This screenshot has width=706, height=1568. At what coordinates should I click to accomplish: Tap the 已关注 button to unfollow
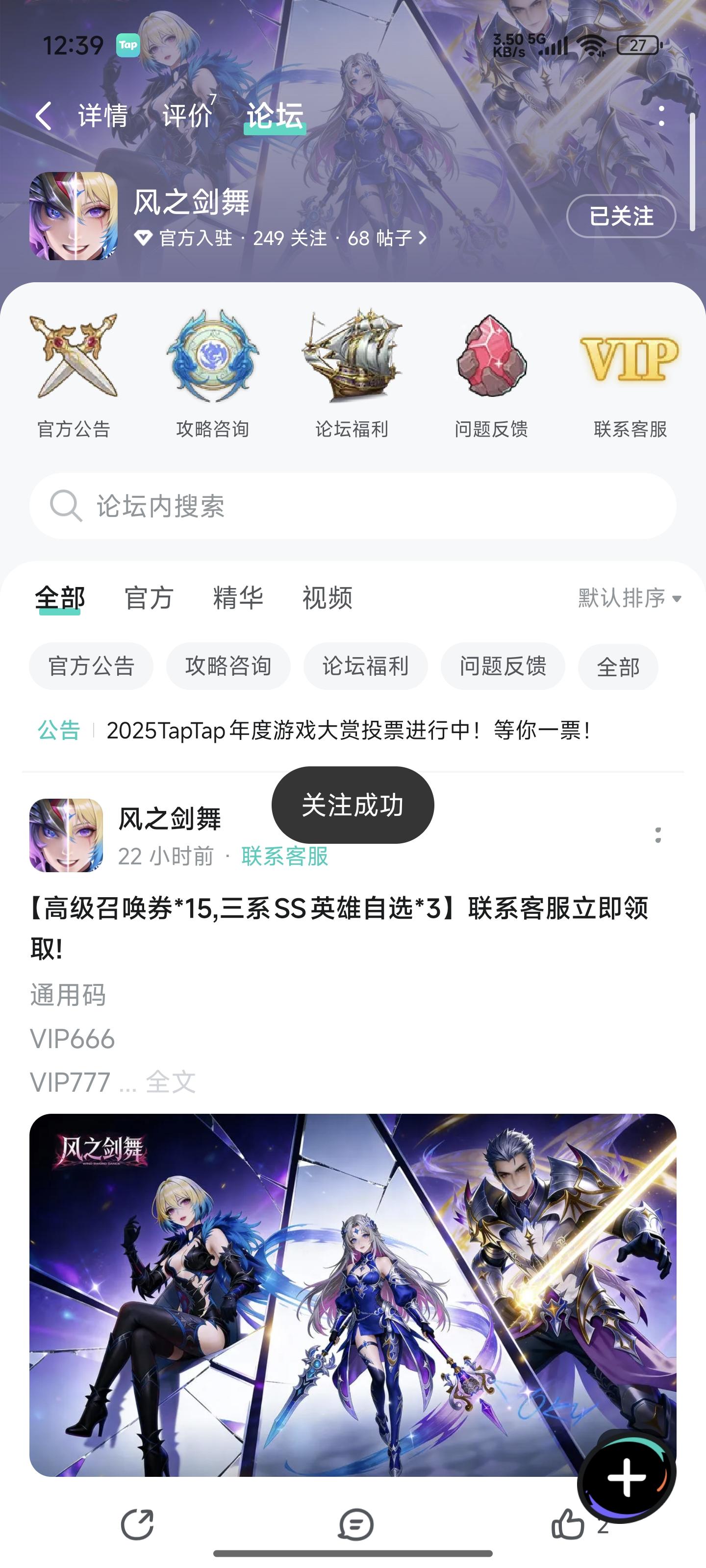click(621, 216)
